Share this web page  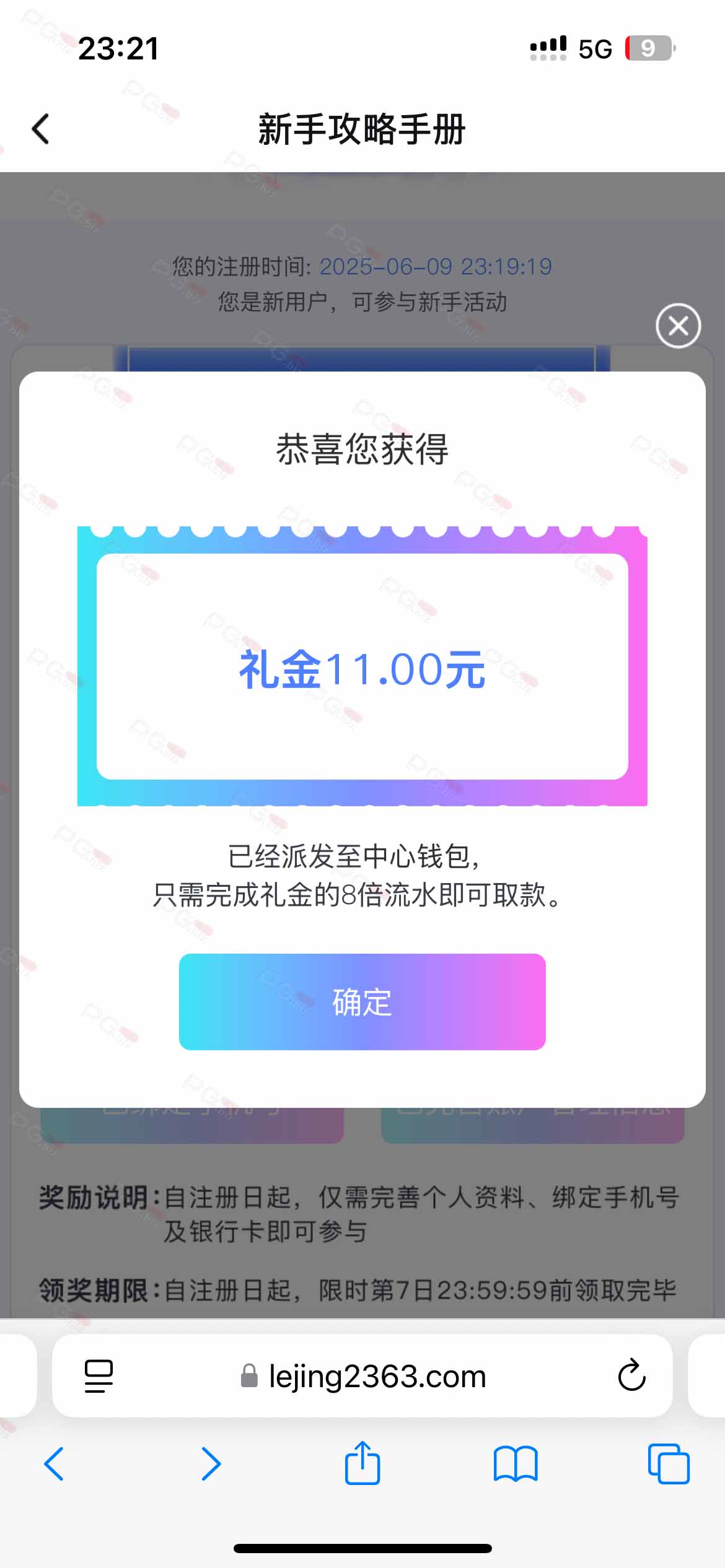click(362, 1463)
